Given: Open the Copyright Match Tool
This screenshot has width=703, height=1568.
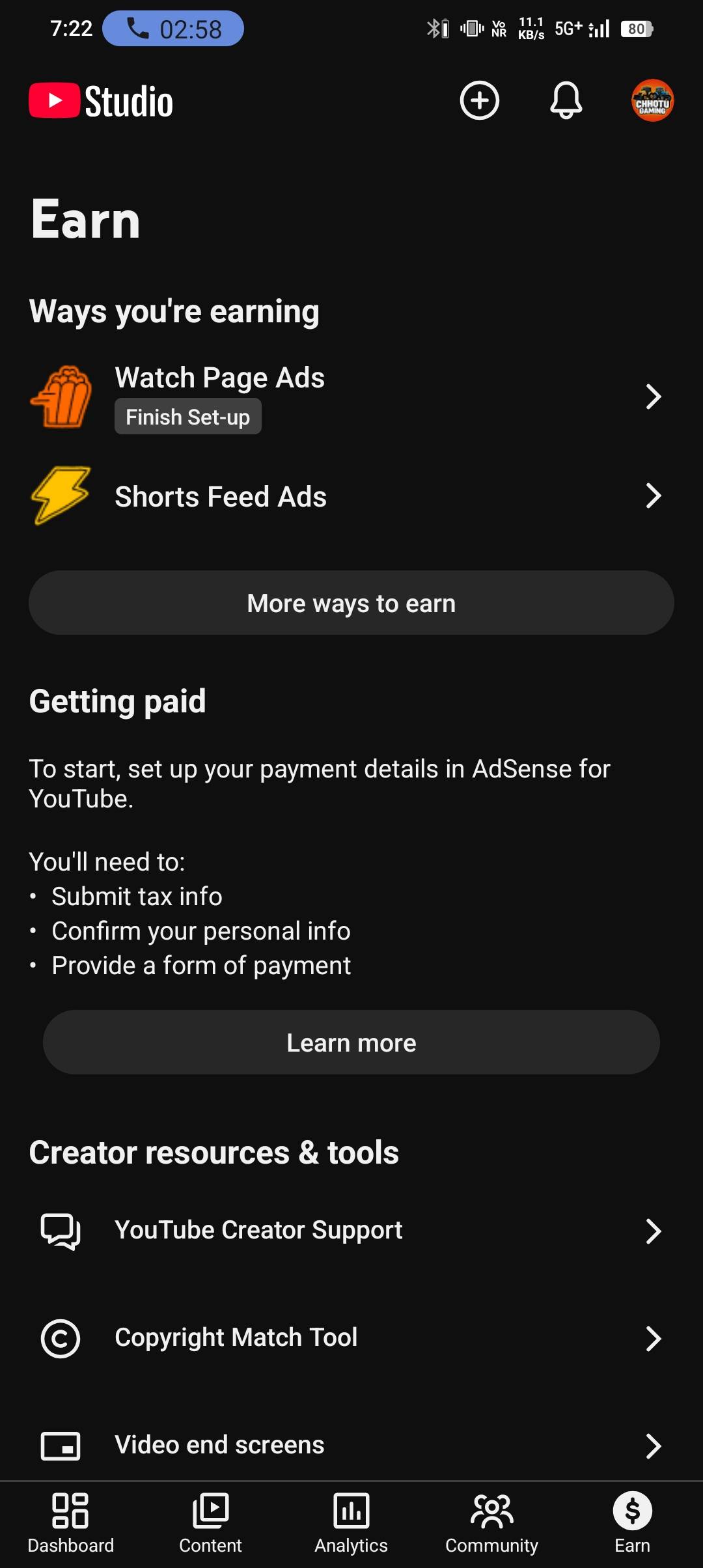Looking at the screenshot, I should pos(351,1338).
